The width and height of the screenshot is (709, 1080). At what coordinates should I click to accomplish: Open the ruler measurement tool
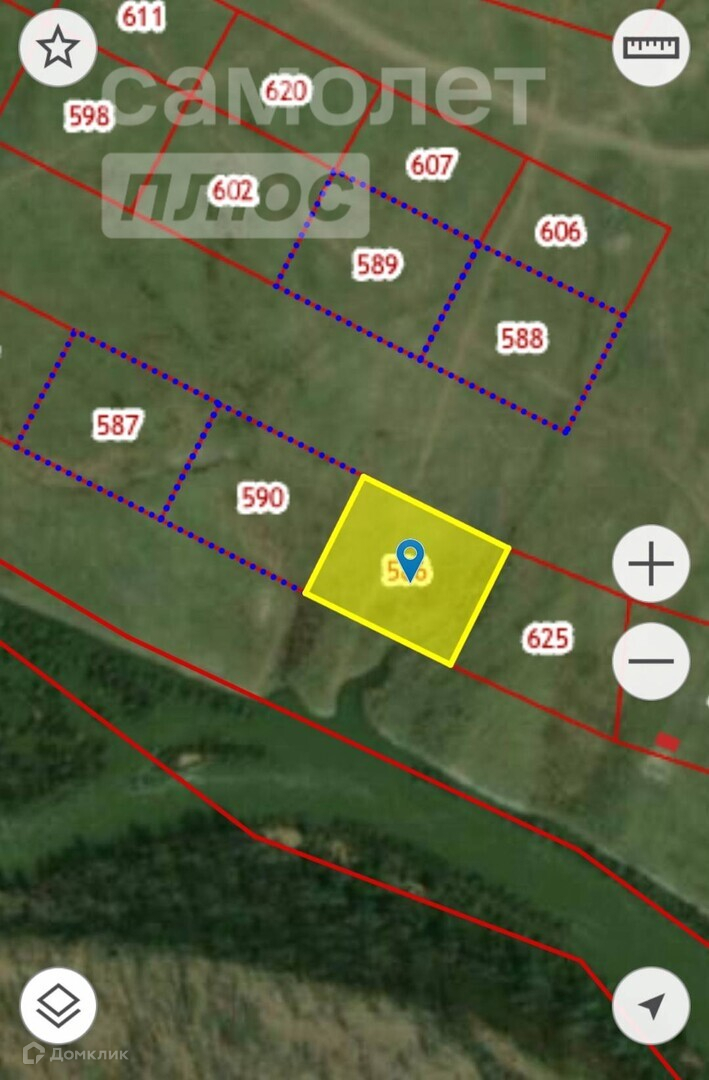(650, 47)
